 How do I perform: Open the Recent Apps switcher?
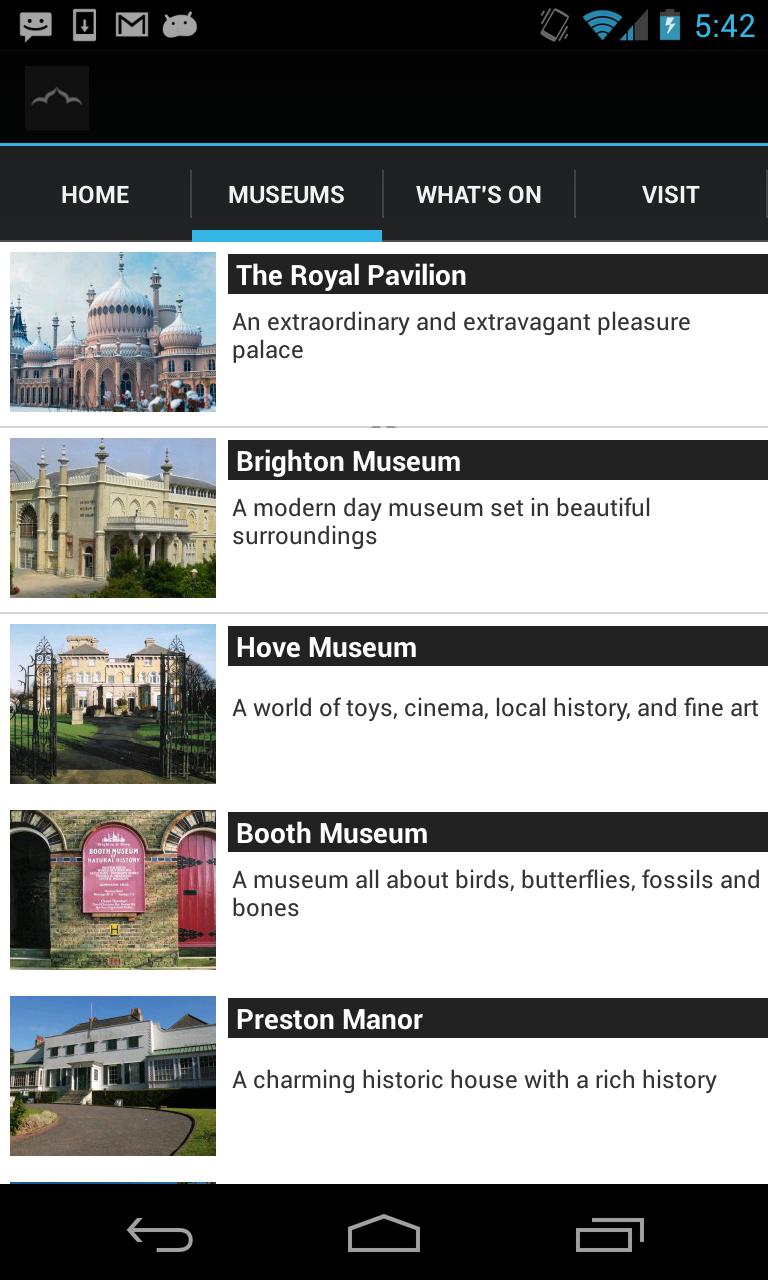pyautogui.click(x=608, y=1233)
